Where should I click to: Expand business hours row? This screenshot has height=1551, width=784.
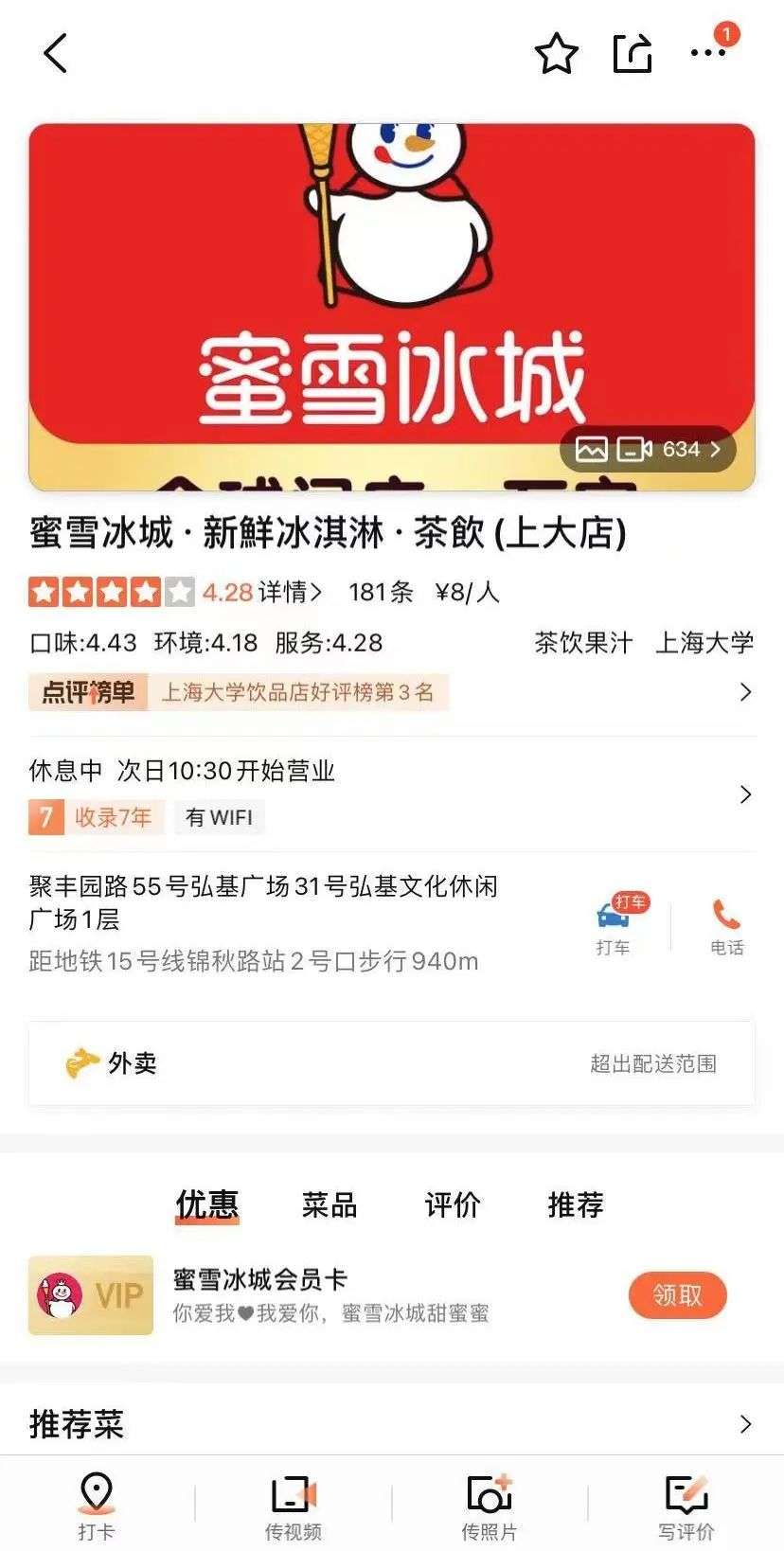click(x=391, y=793)
